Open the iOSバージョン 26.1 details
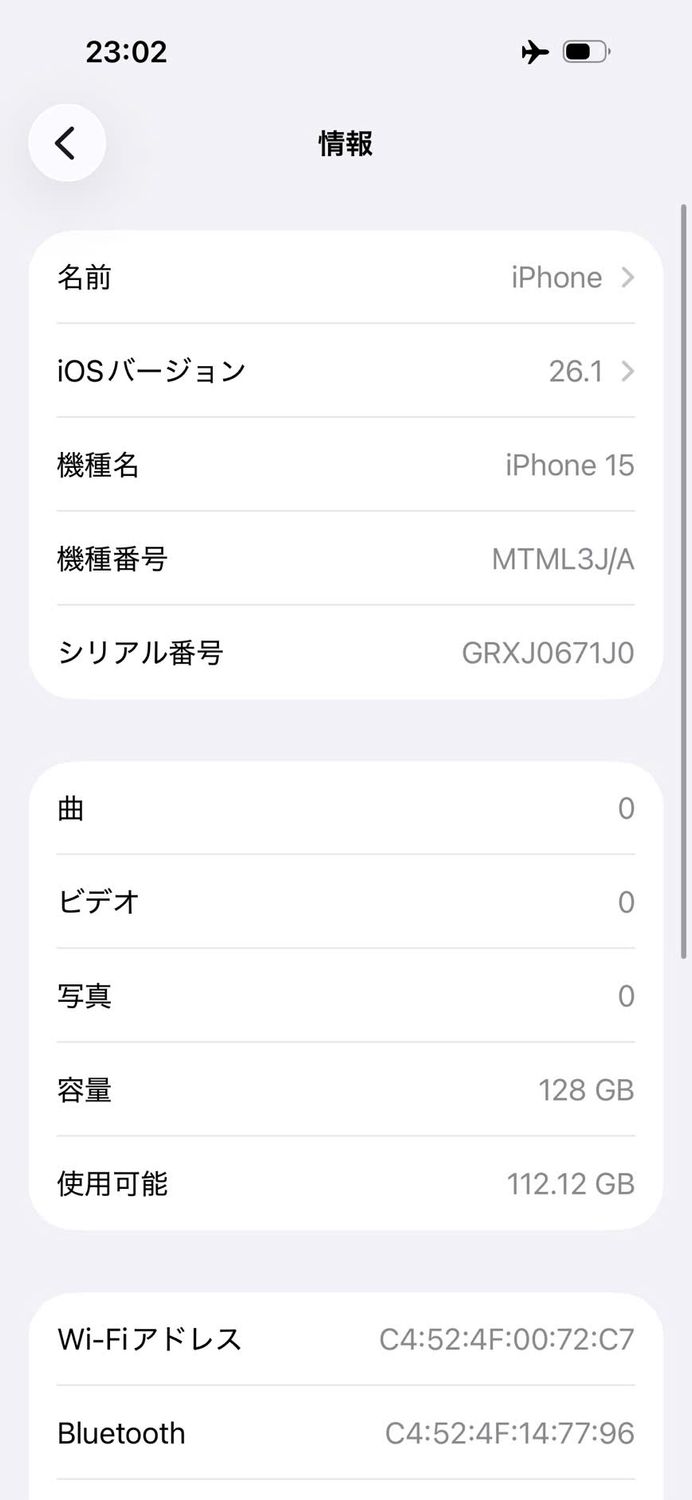The width and height of the screenshot is (692, 1500). 345,371
